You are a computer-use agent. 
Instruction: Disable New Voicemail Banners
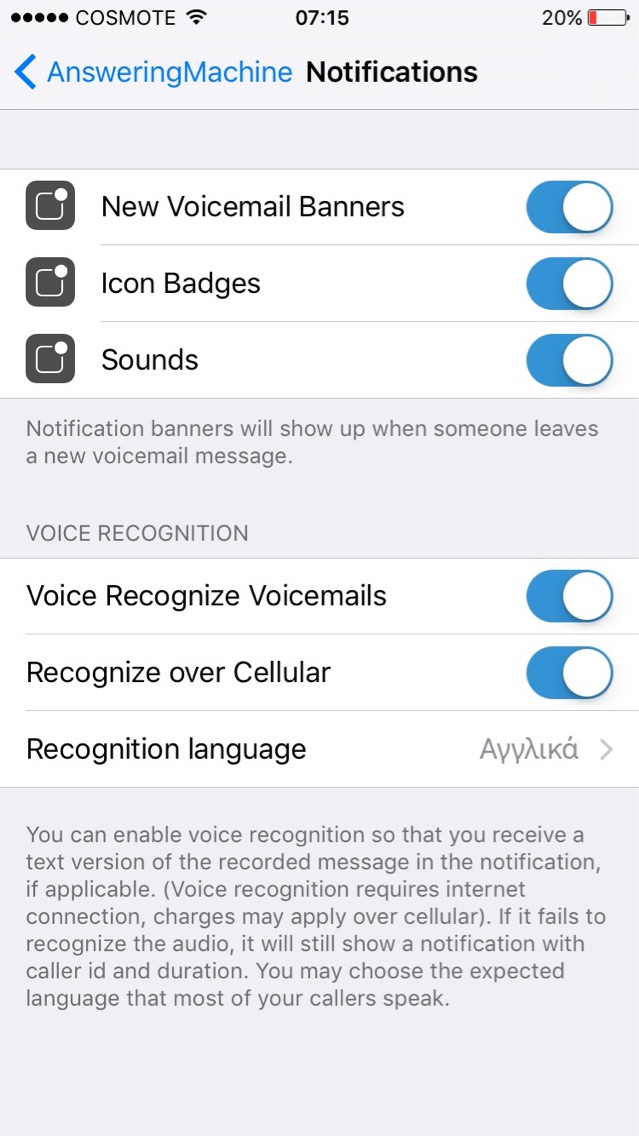point(569,207)
